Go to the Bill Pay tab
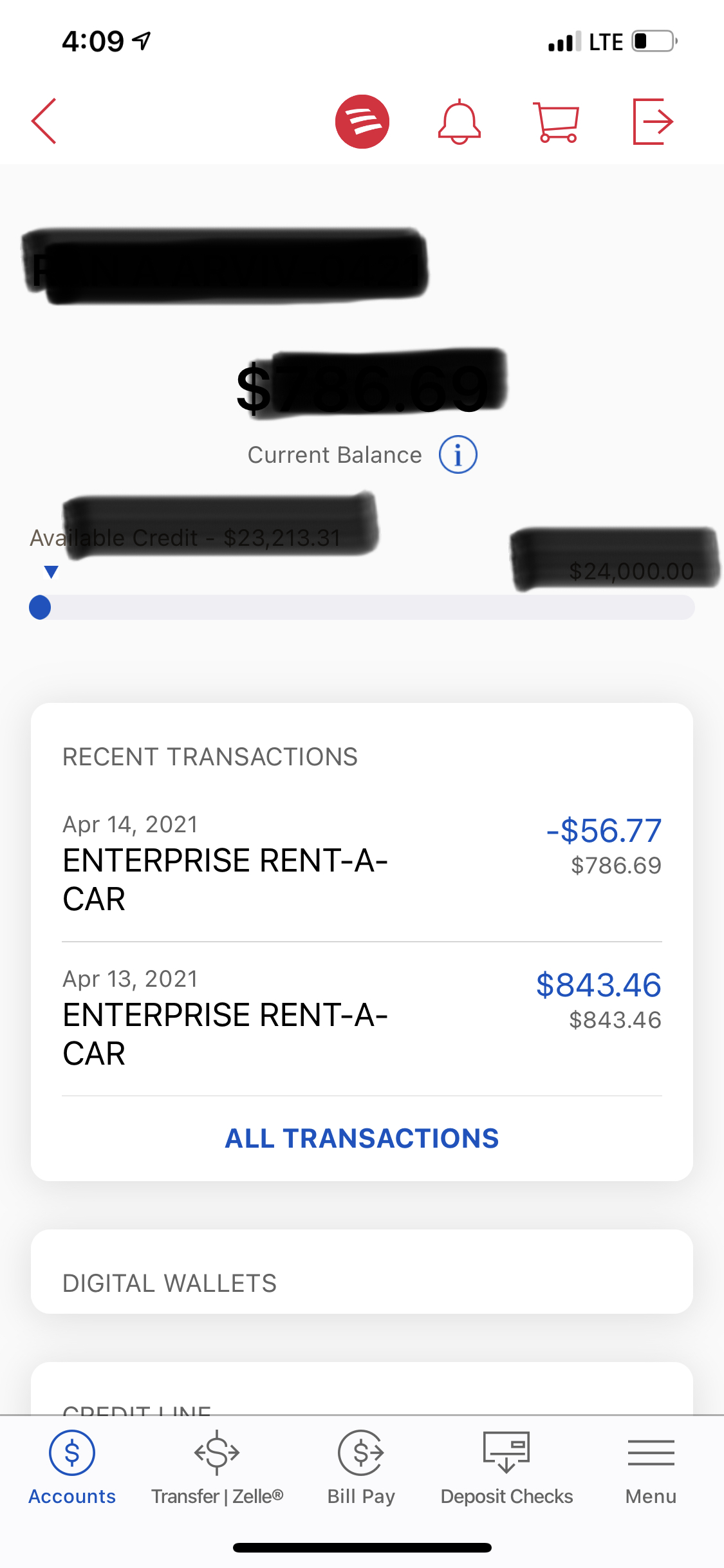 coord(361,1469)
